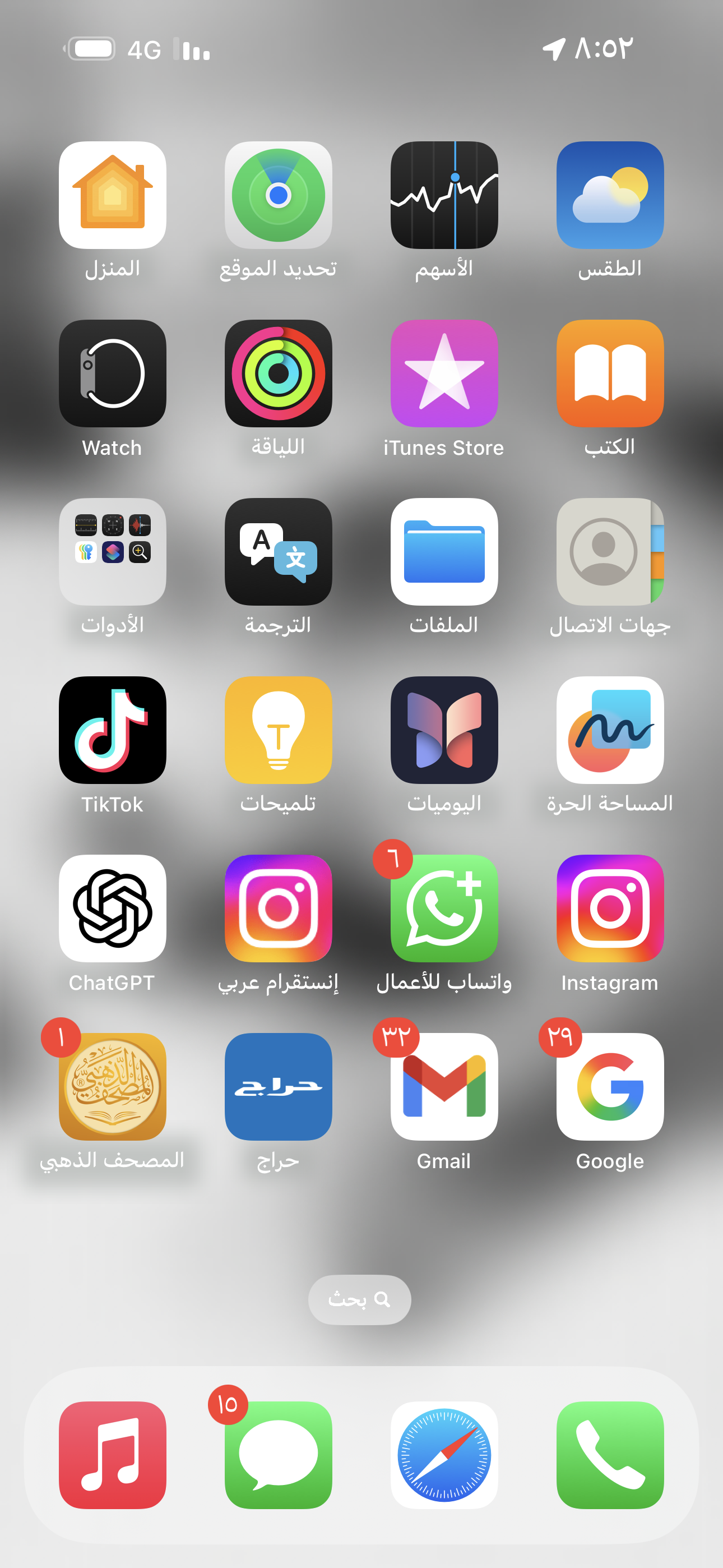Open the ChatGPT app

(112, 907)
